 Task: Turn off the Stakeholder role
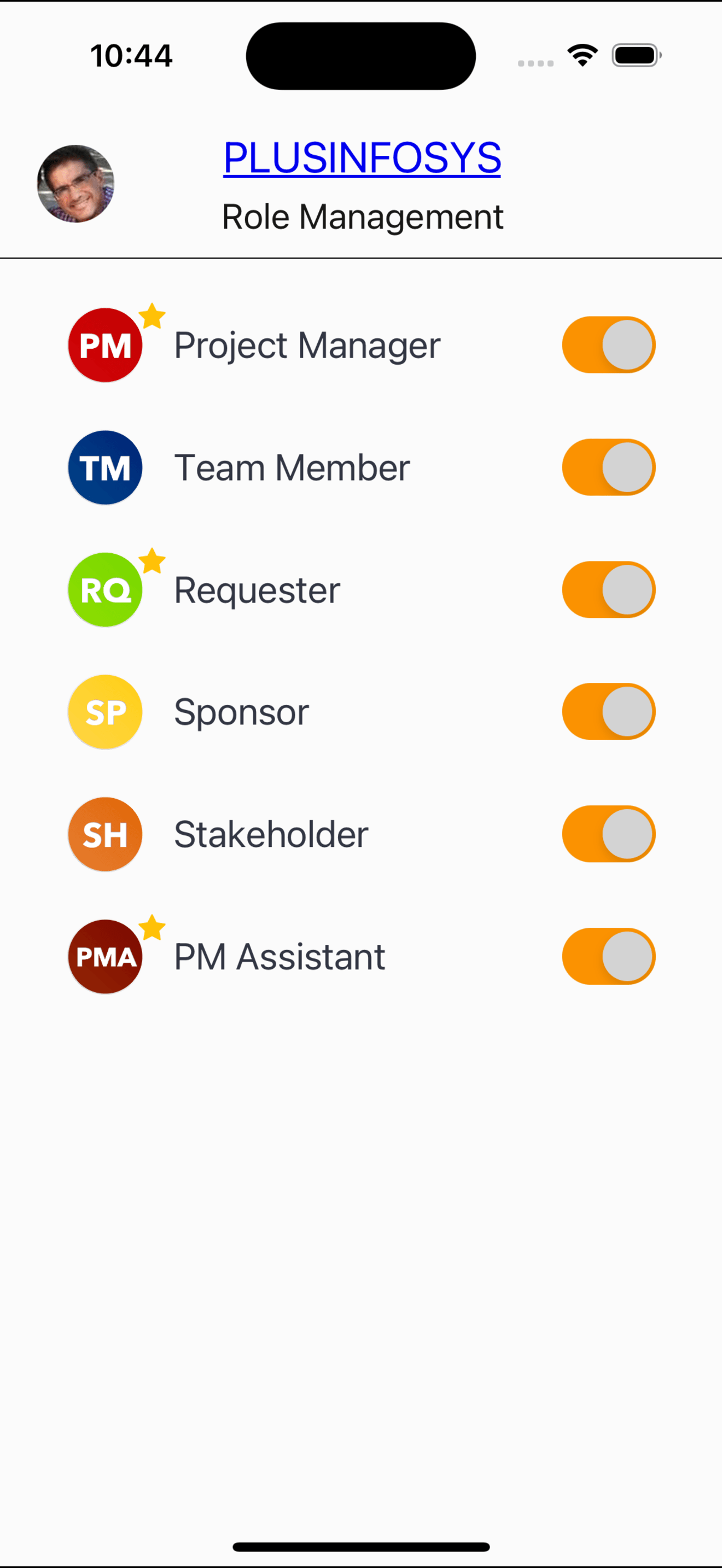[609, 834]
